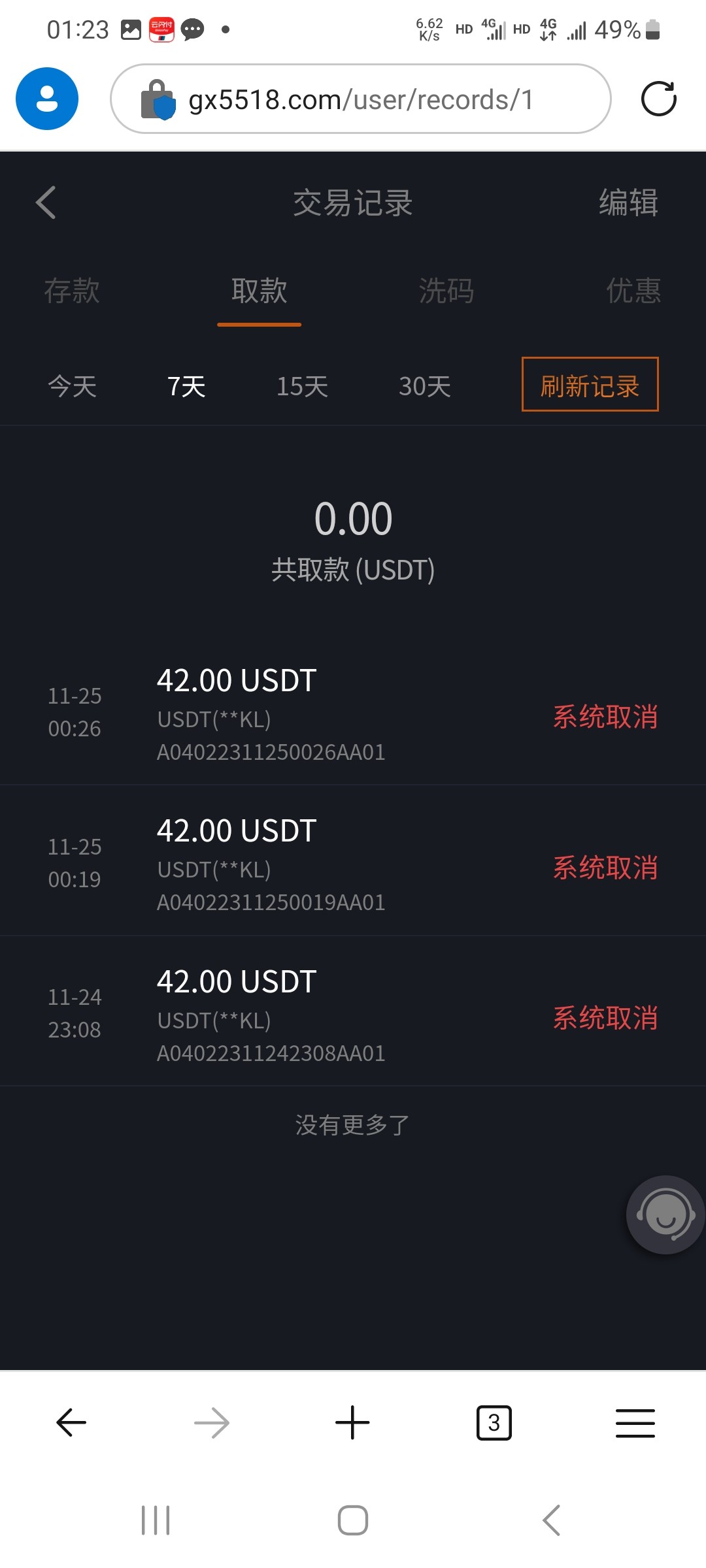
Task: Select the 7天 filter
Action: pyautogui.click(x=186, y=386)
